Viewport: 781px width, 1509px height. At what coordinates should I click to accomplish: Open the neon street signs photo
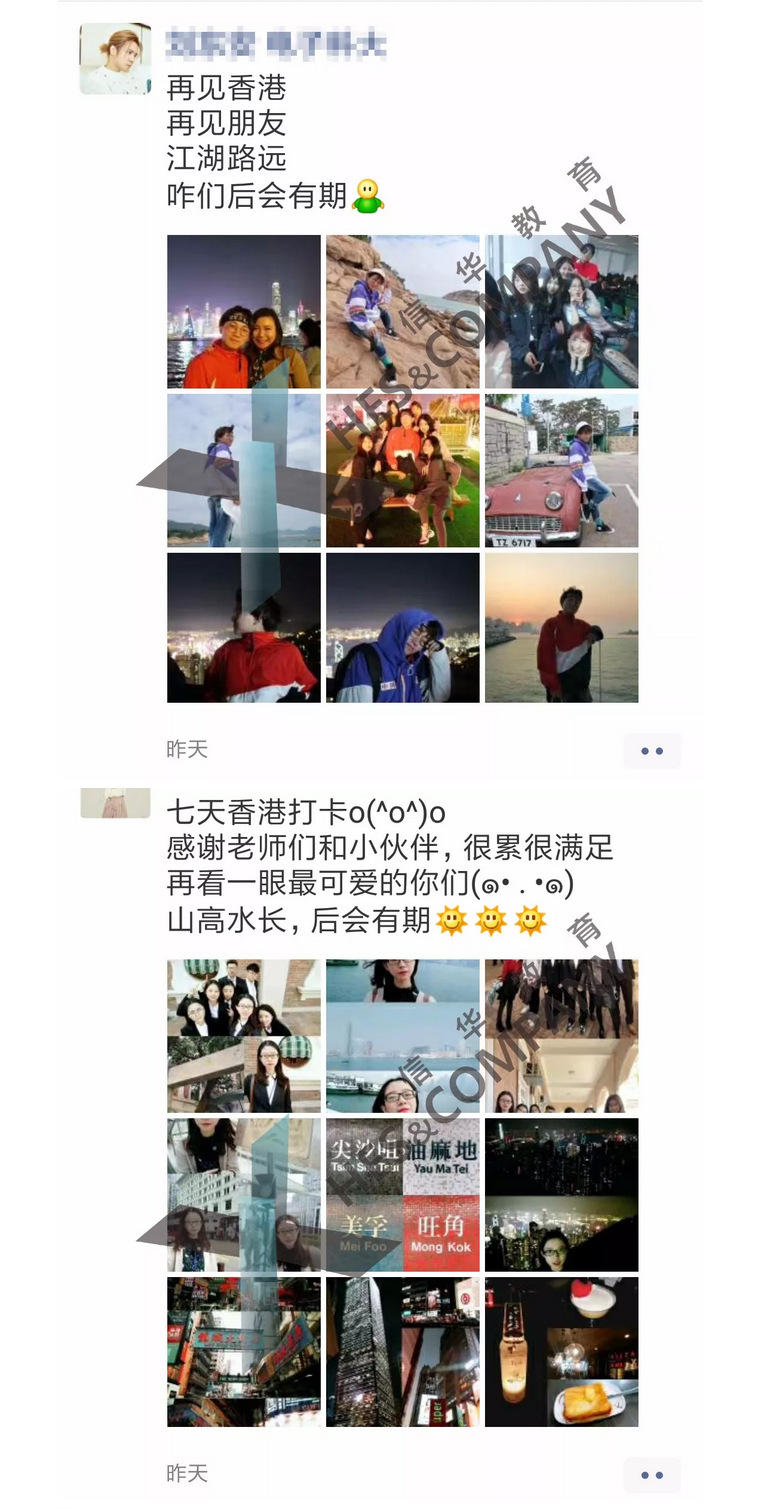[243, 1352]
